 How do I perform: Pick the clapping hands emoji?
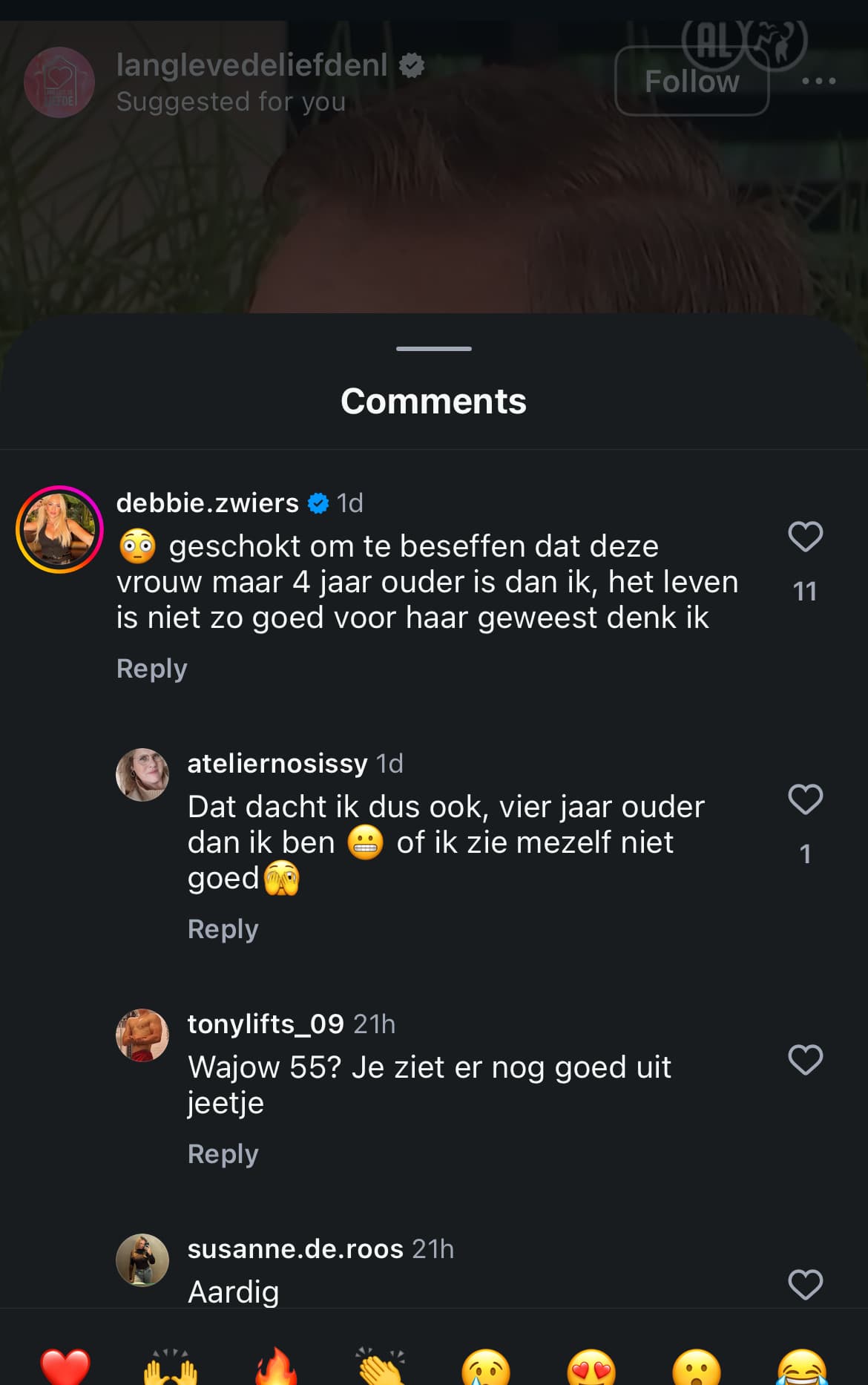(x=381, y=1367)
